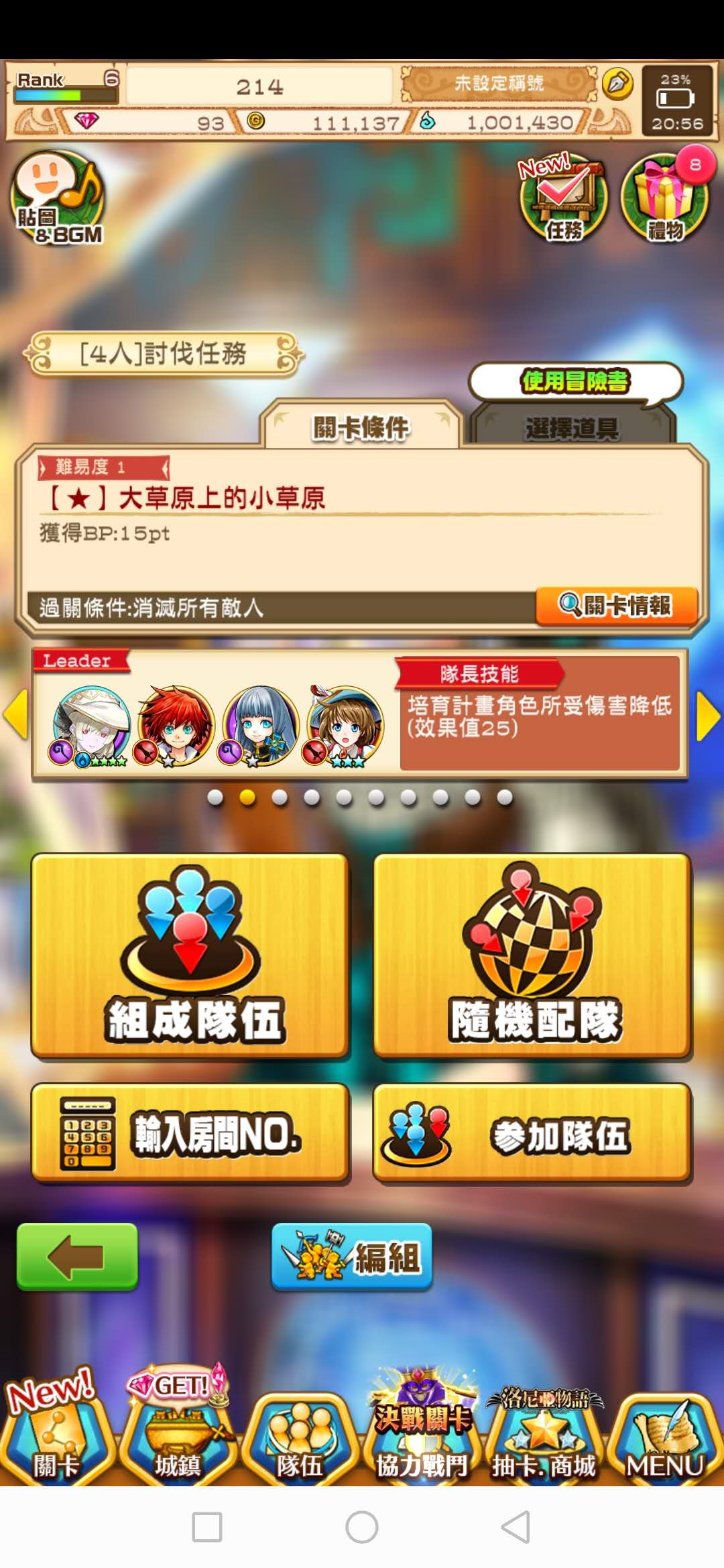Screen dimensions: 724x1568
Task: Go to the 隊伍 bottom tab
Action: pyautogui.click(x=299, y=1441)
